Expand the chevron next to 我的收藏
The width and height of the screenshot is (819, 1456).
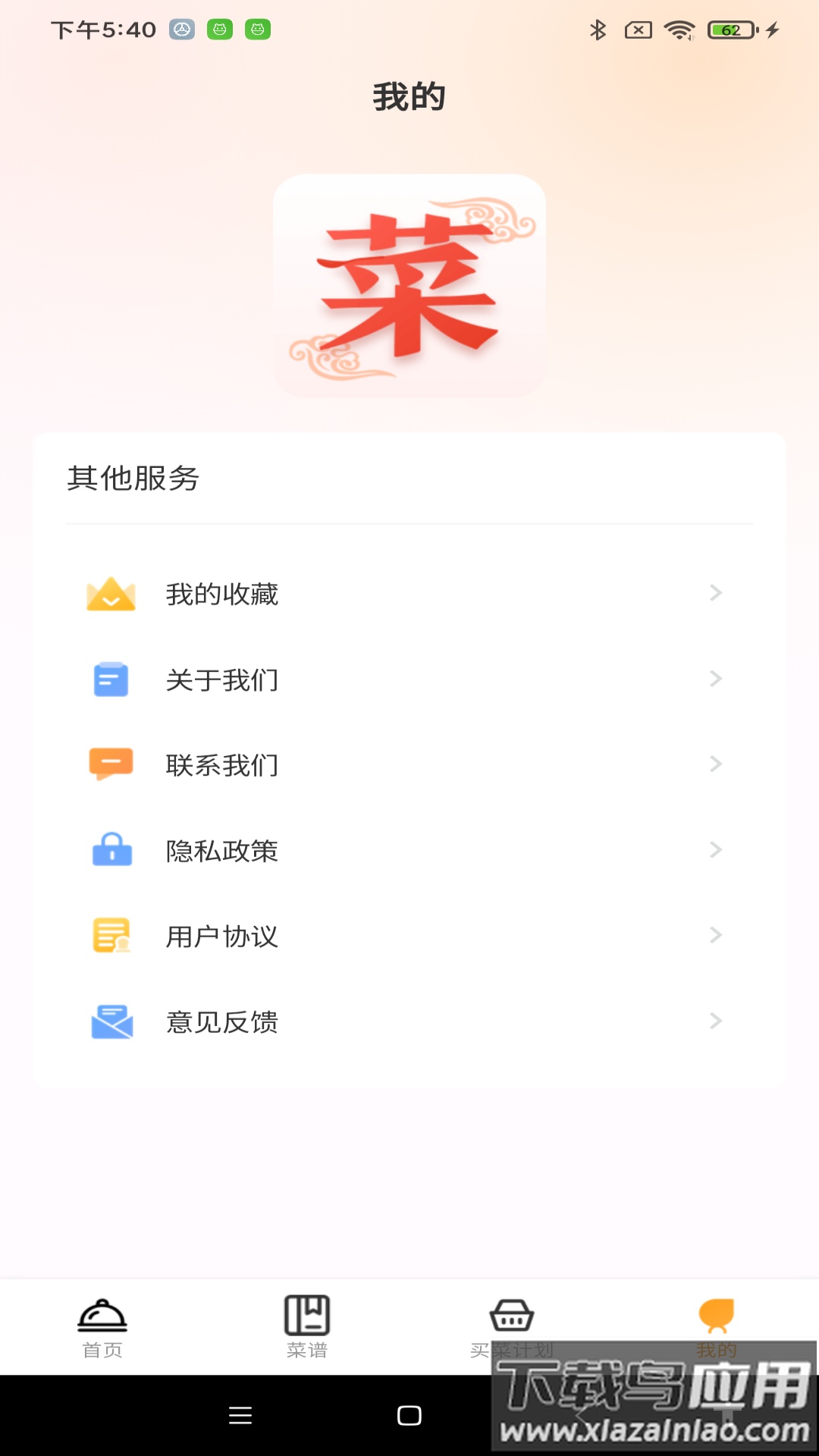715,594
